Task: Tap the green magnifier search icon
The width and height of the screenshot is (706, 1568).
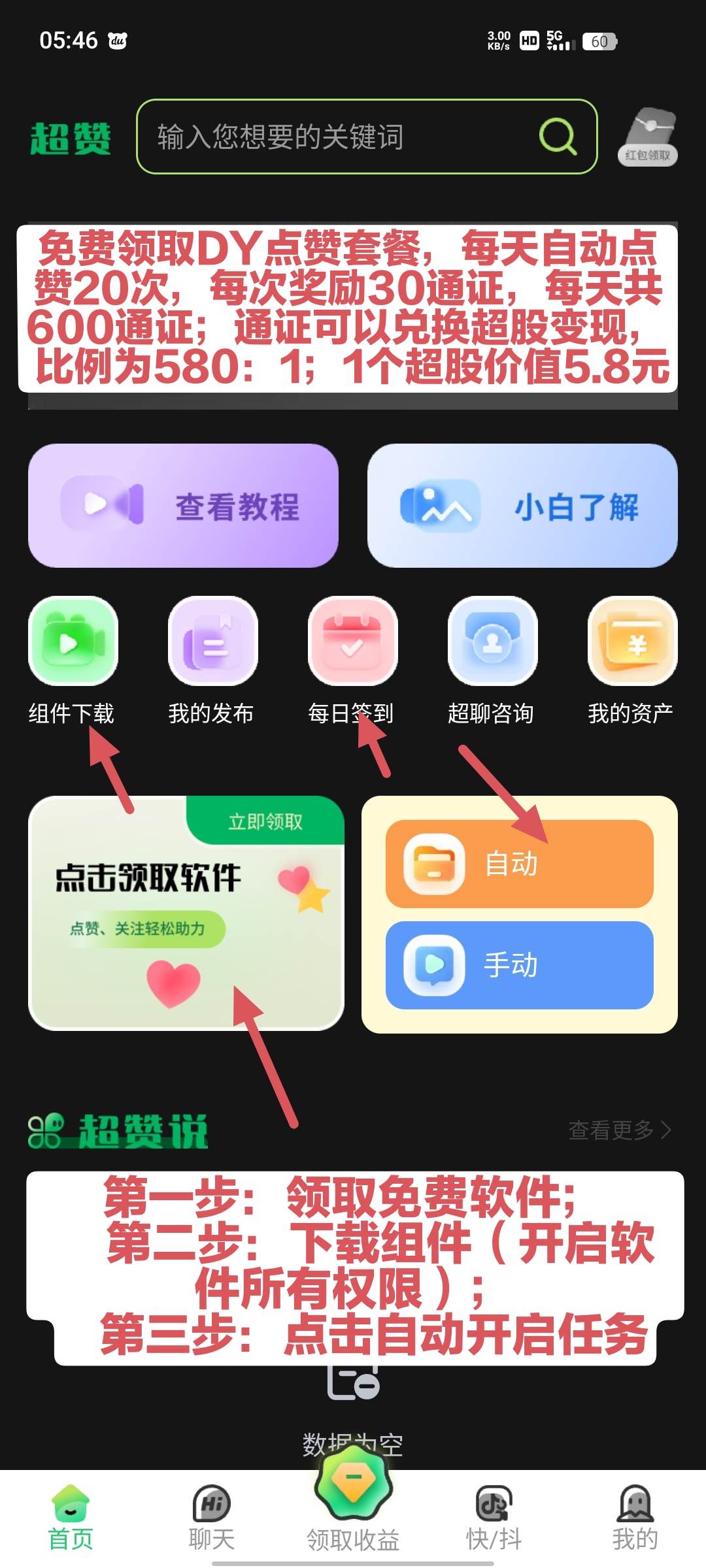Action: tap(558, 136)
